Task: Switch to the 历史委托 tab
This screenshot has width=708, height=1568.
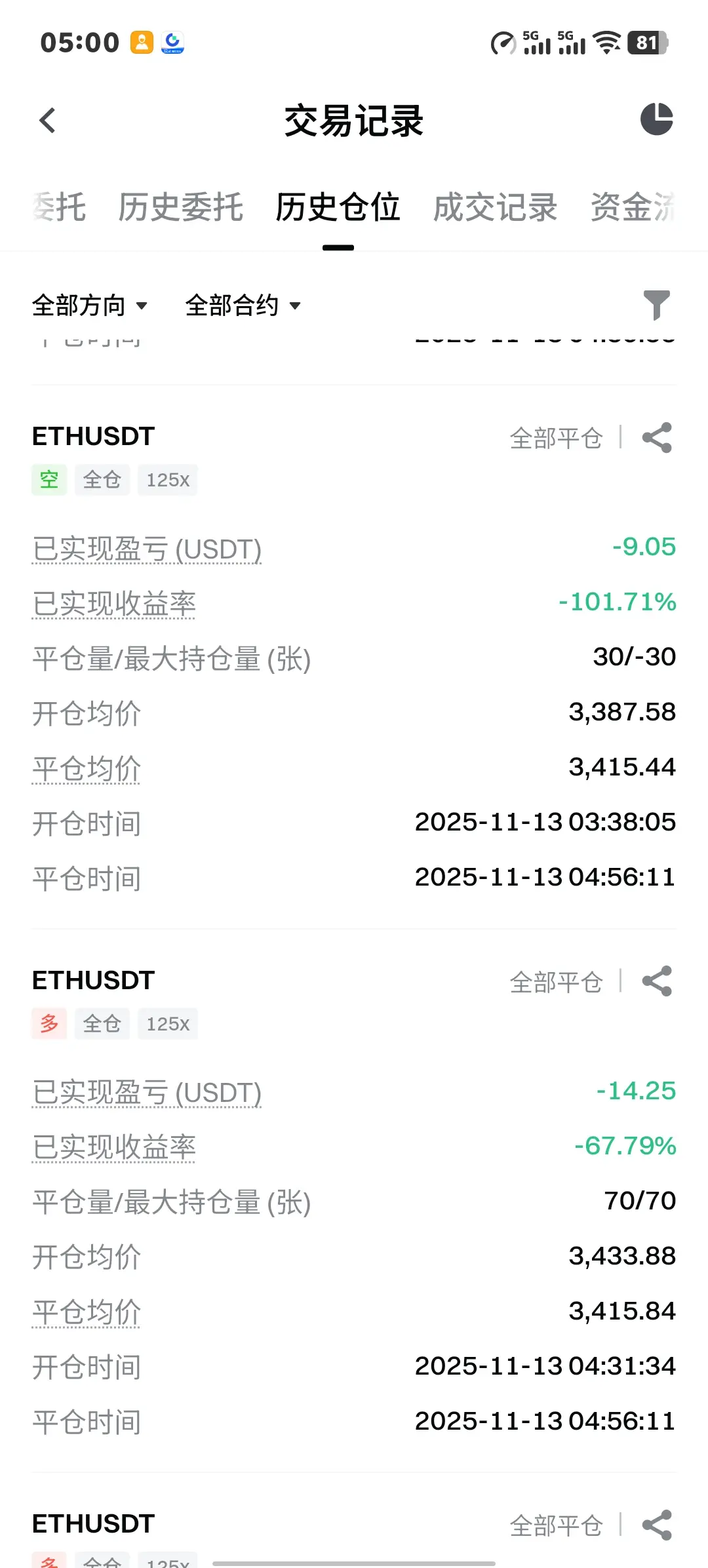Action: 180,208
